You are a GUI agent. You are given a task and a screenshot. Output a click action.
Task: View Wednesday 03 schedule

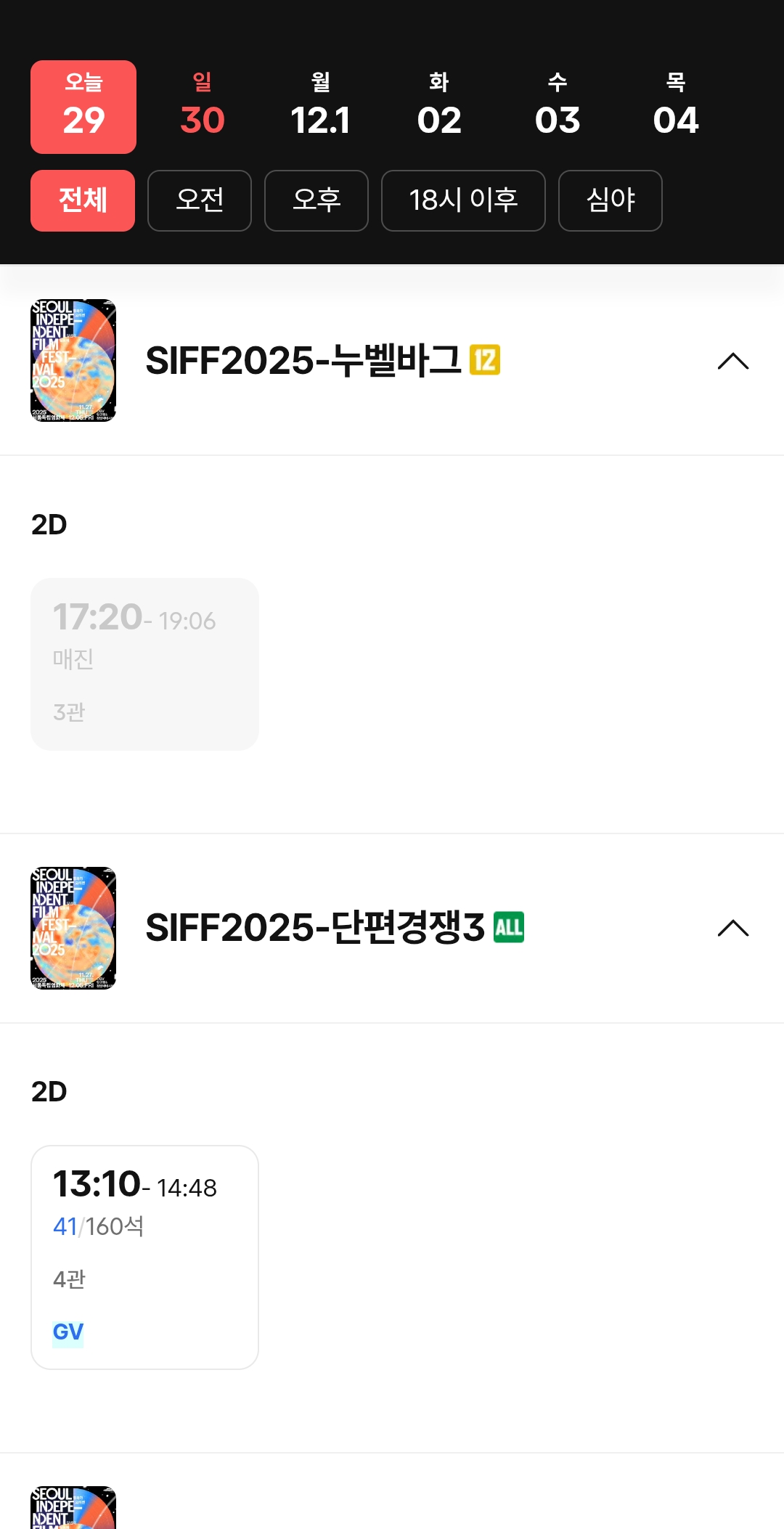[x=557, y=107]
